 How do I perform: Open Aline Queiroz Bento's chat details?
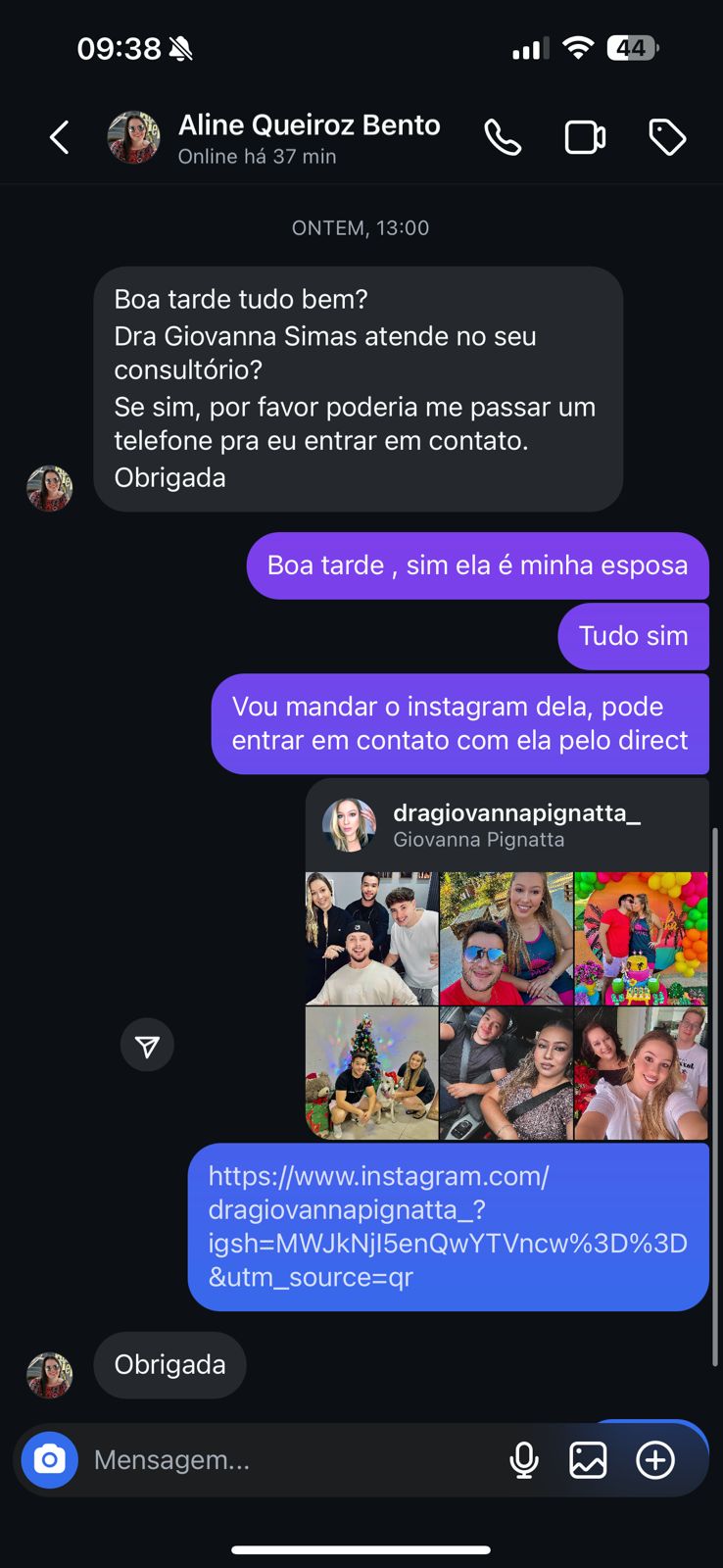point(308,137)
